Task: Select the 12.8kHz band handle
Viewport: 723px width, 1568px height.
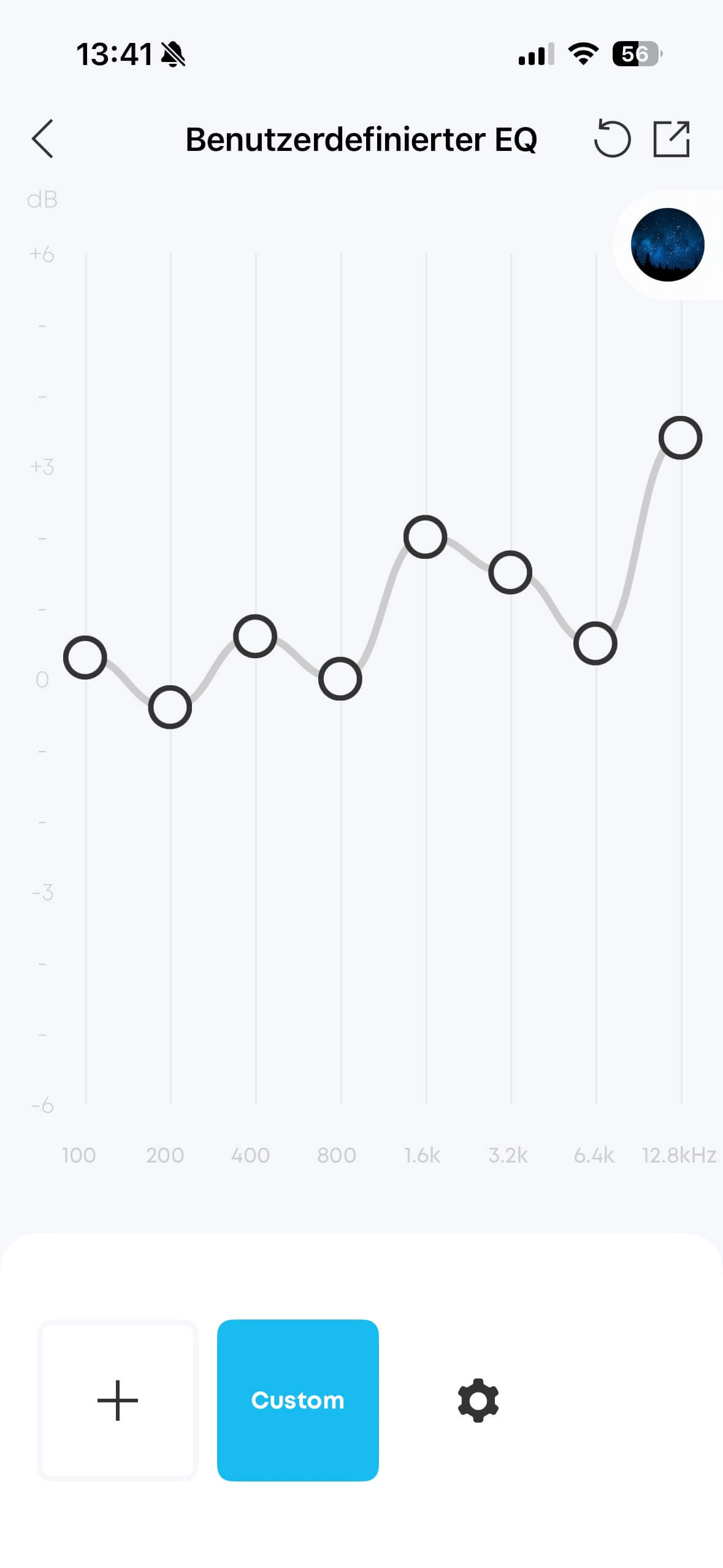Action: click(680, 437)
